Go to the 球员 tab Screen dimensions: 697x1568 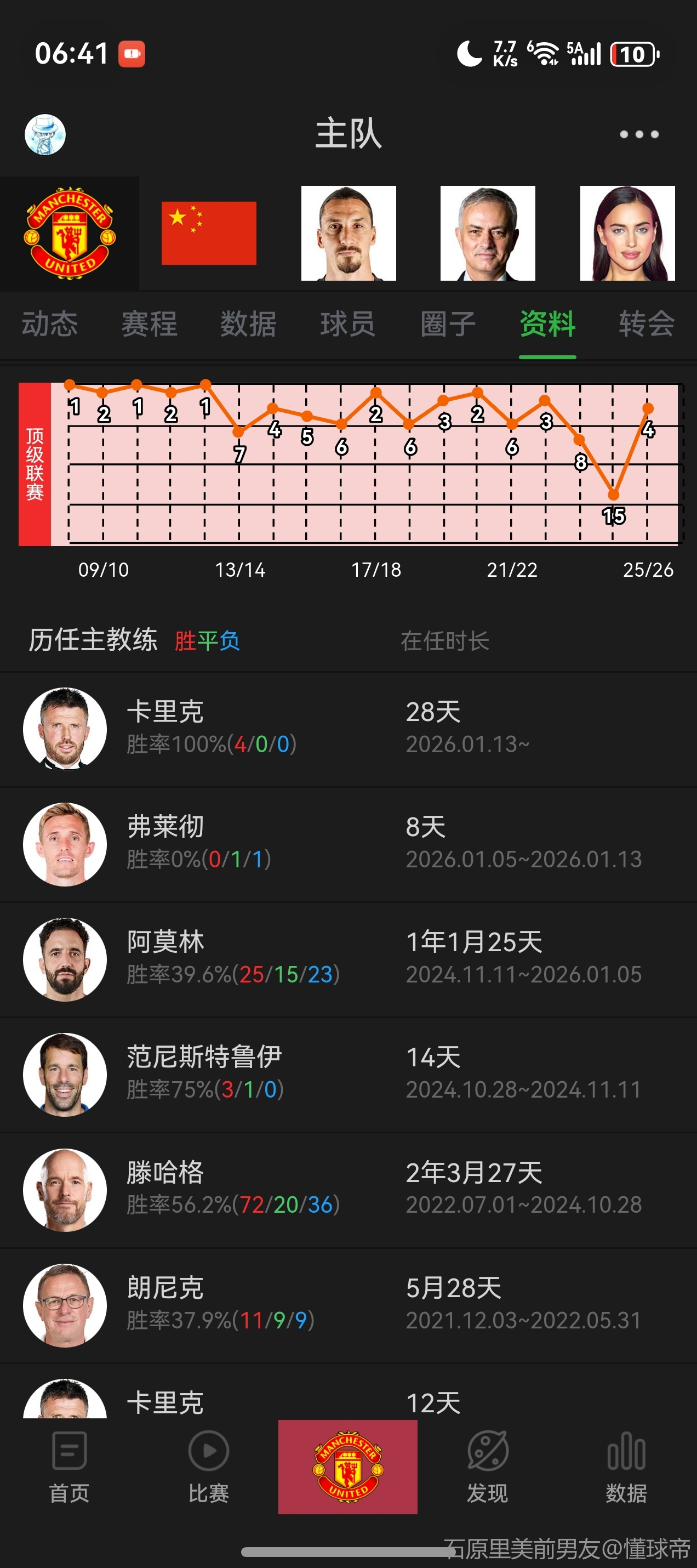click(347, 324)
